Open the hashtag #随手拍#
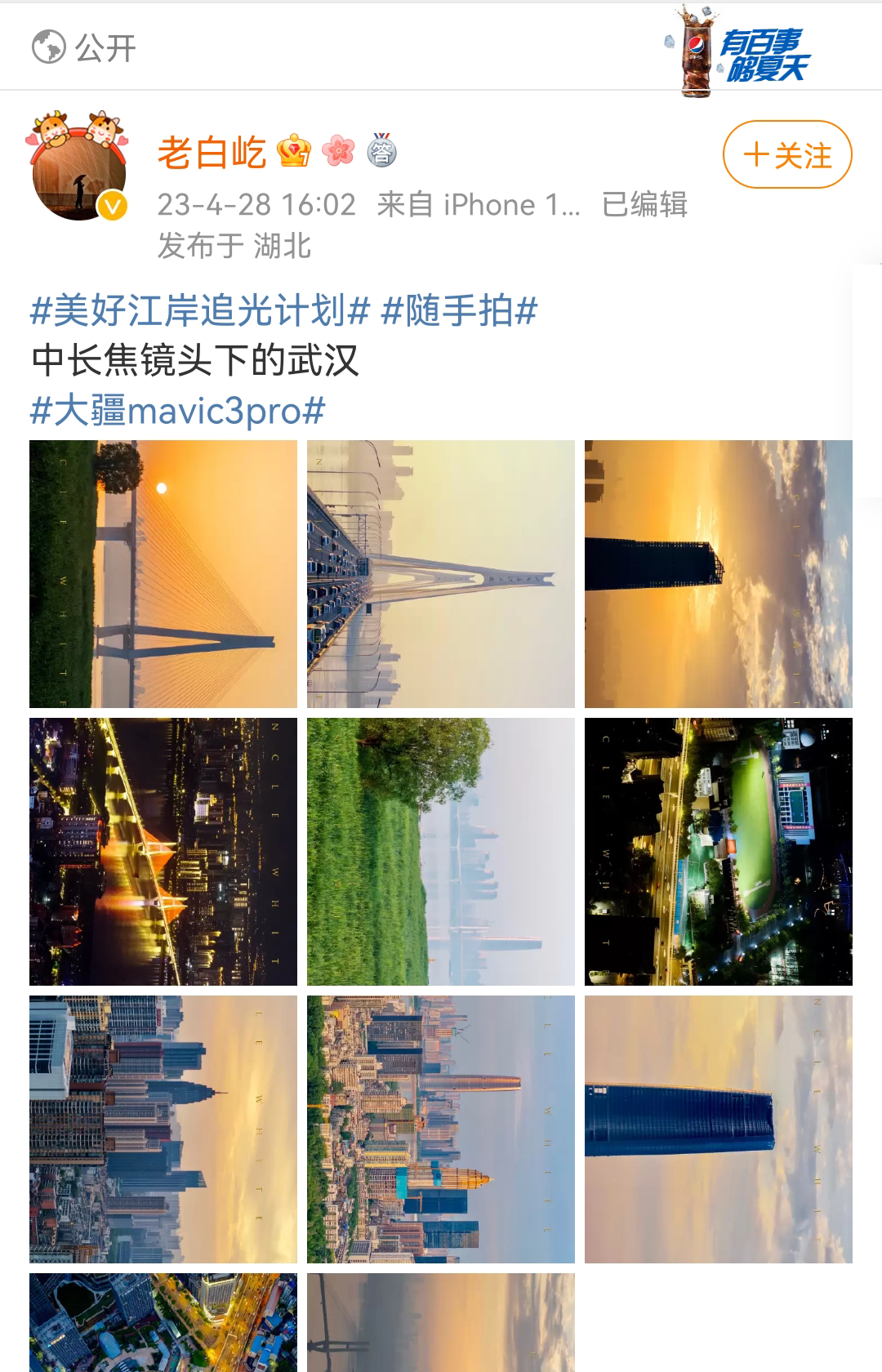Image resolution: width=882 pixels, height=1372 pixels. pyautogui.click(x=460, y=311)
